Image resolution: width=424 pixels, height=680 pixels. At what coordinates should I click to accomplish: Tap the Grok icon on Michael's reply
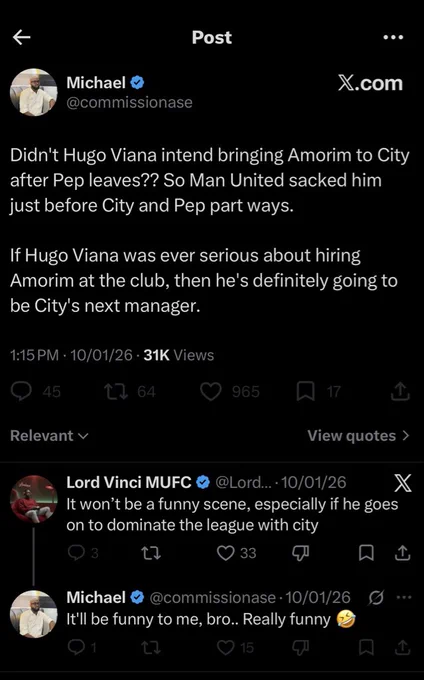click(x=375, y=598)
